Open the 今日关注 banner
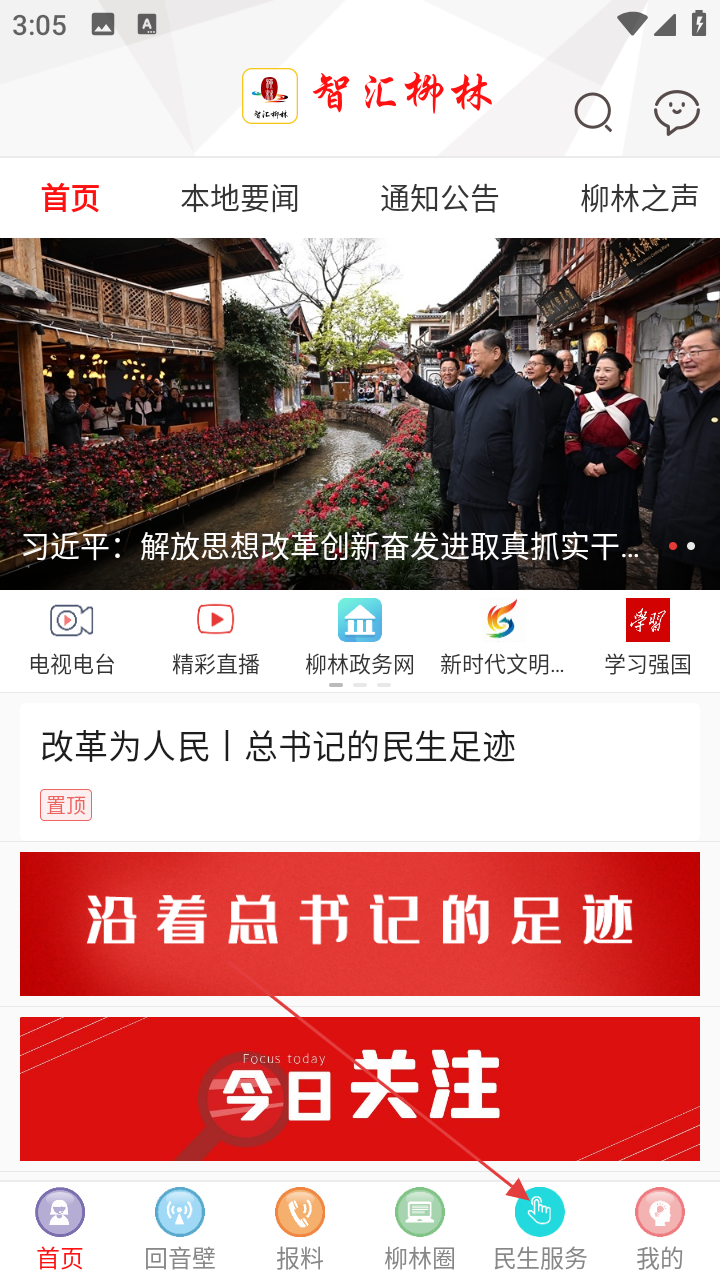Viewport: 720px width, 1280px height. tap(360, 1088)
